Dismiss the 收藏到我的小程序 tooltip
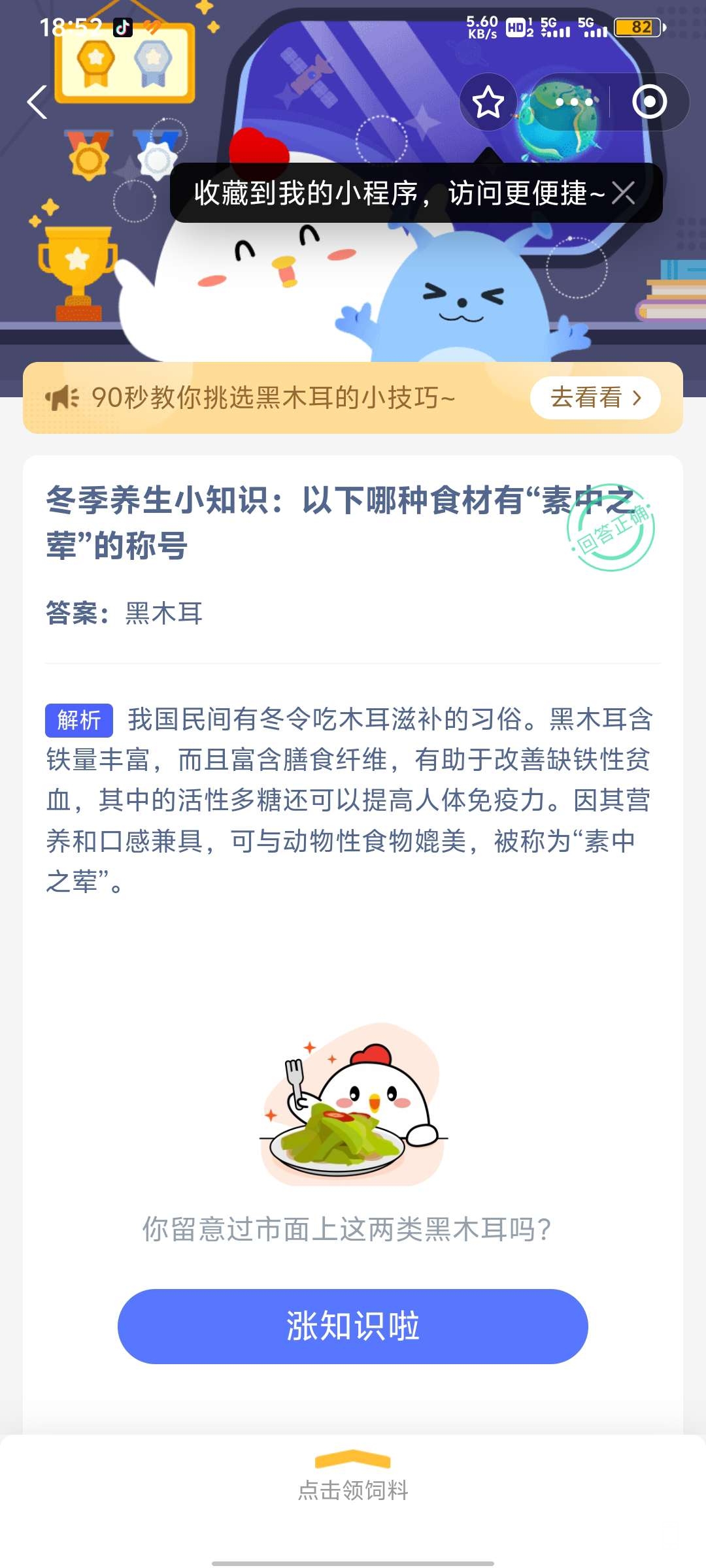Image resolution: width=706 pixels, height=1568 pixels. 623,193
